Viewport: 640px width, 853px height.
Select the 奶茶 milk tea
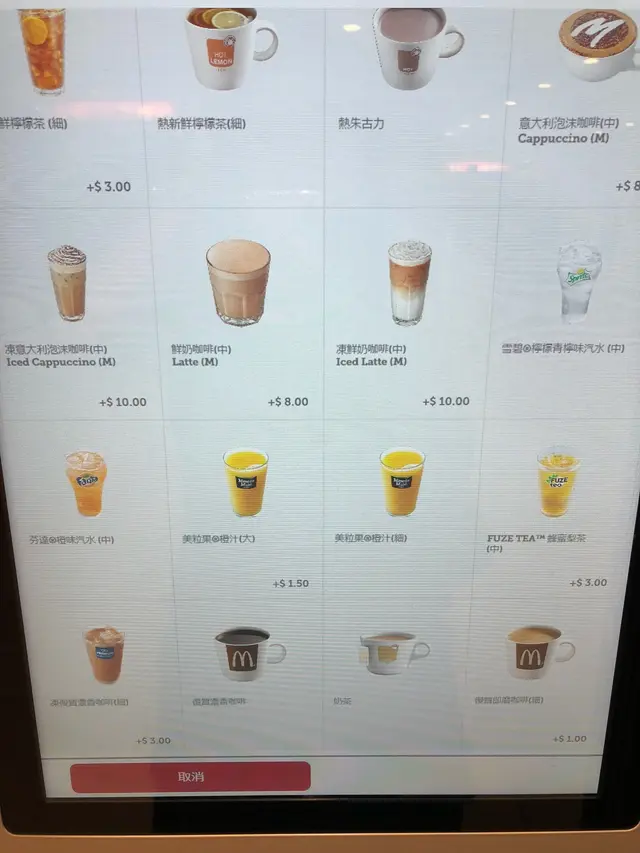tap(392, 654)
